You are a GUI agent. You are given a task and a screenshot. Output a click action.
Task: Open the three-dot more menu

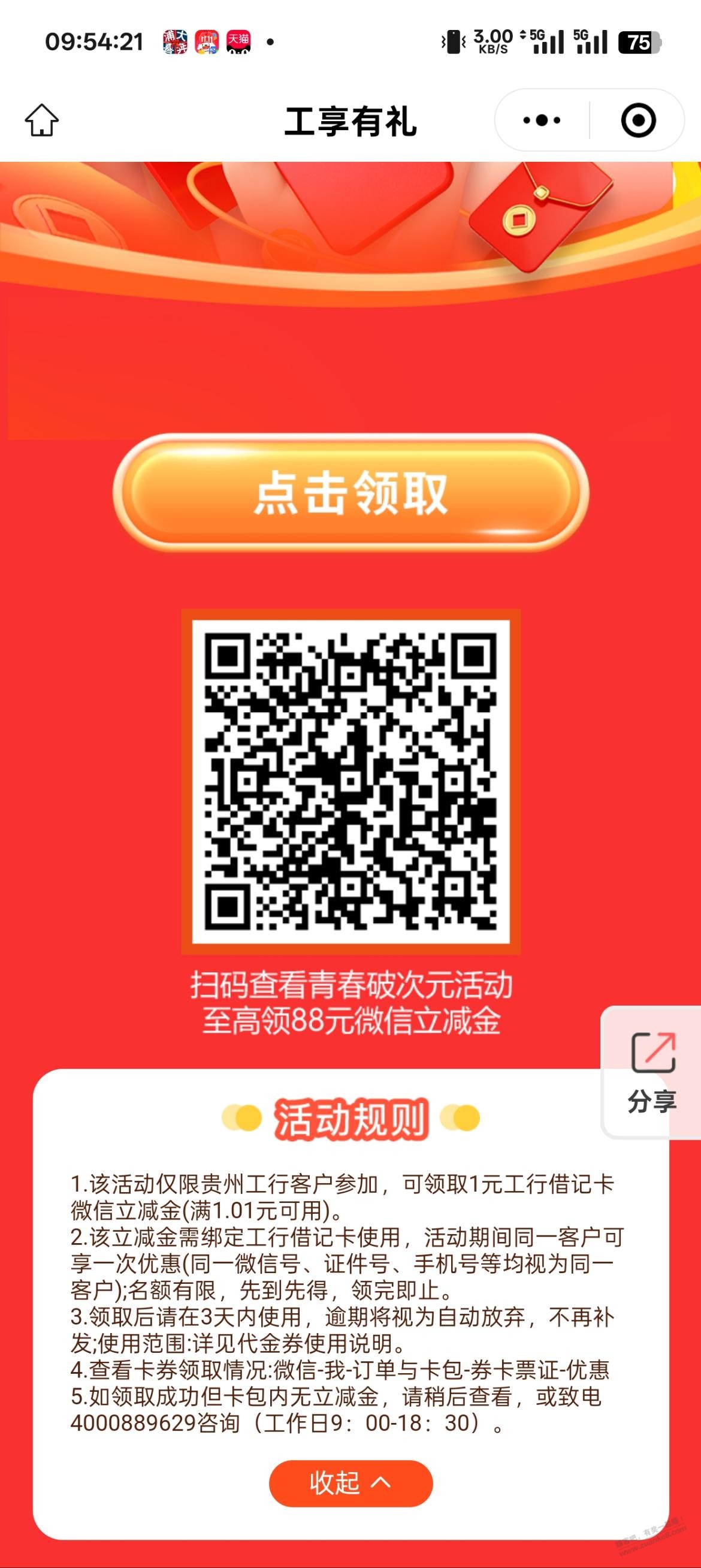(x=542, y=120)
